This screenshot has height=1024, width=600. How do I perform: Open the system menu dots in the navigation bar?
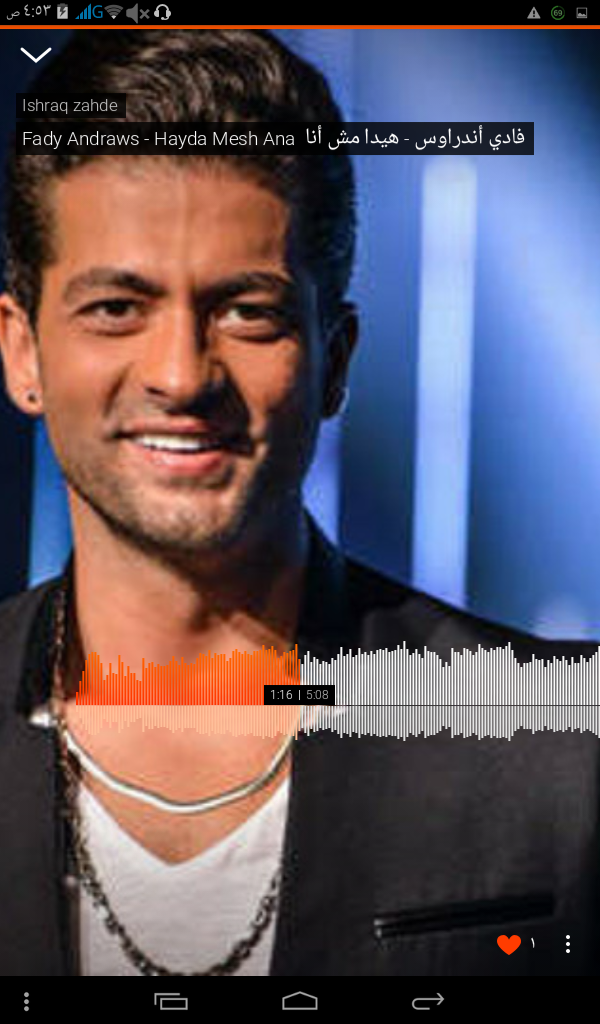pyautogui.click(x=26, y=1001)
